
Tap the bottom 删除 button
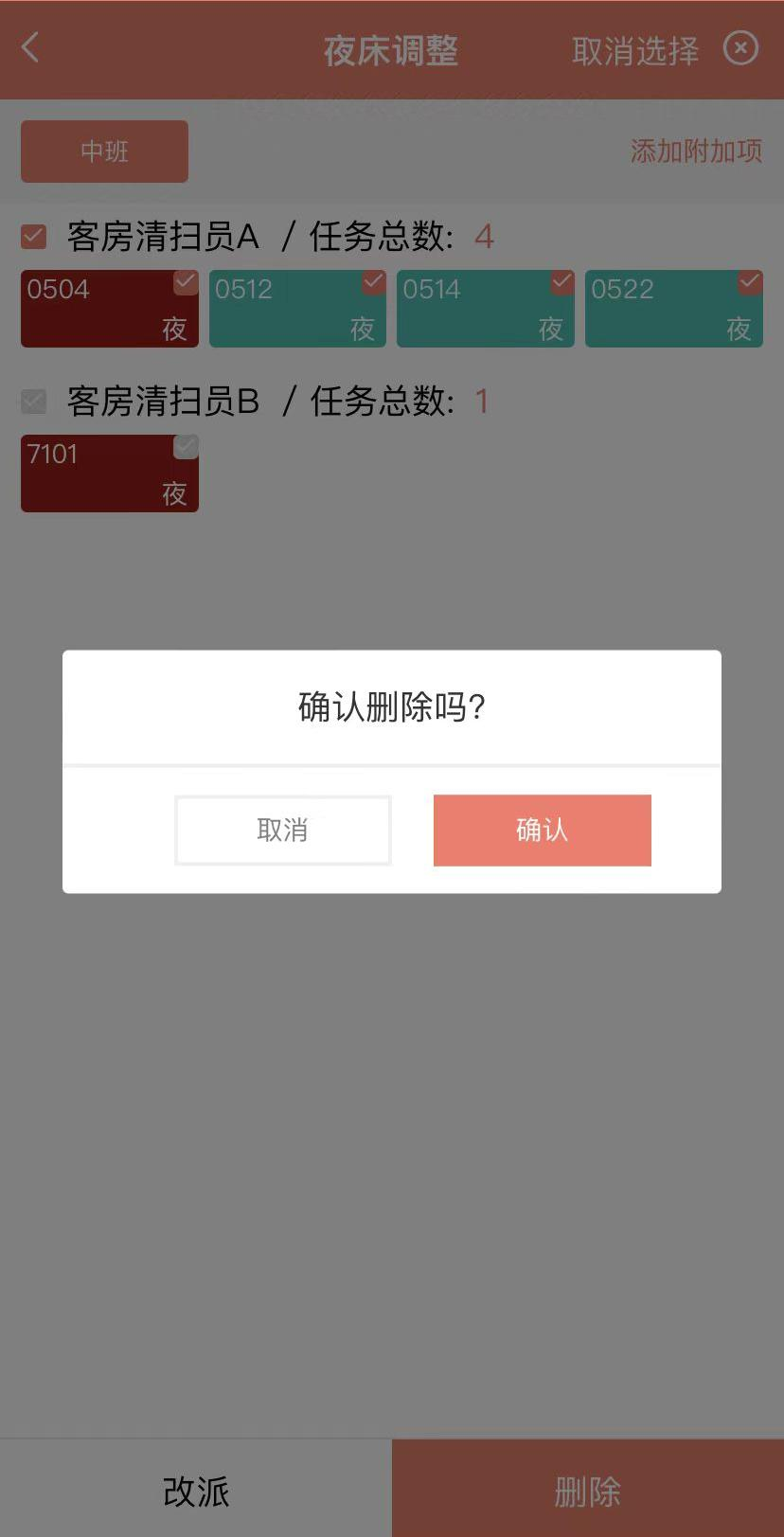[x=588, y=1490]
